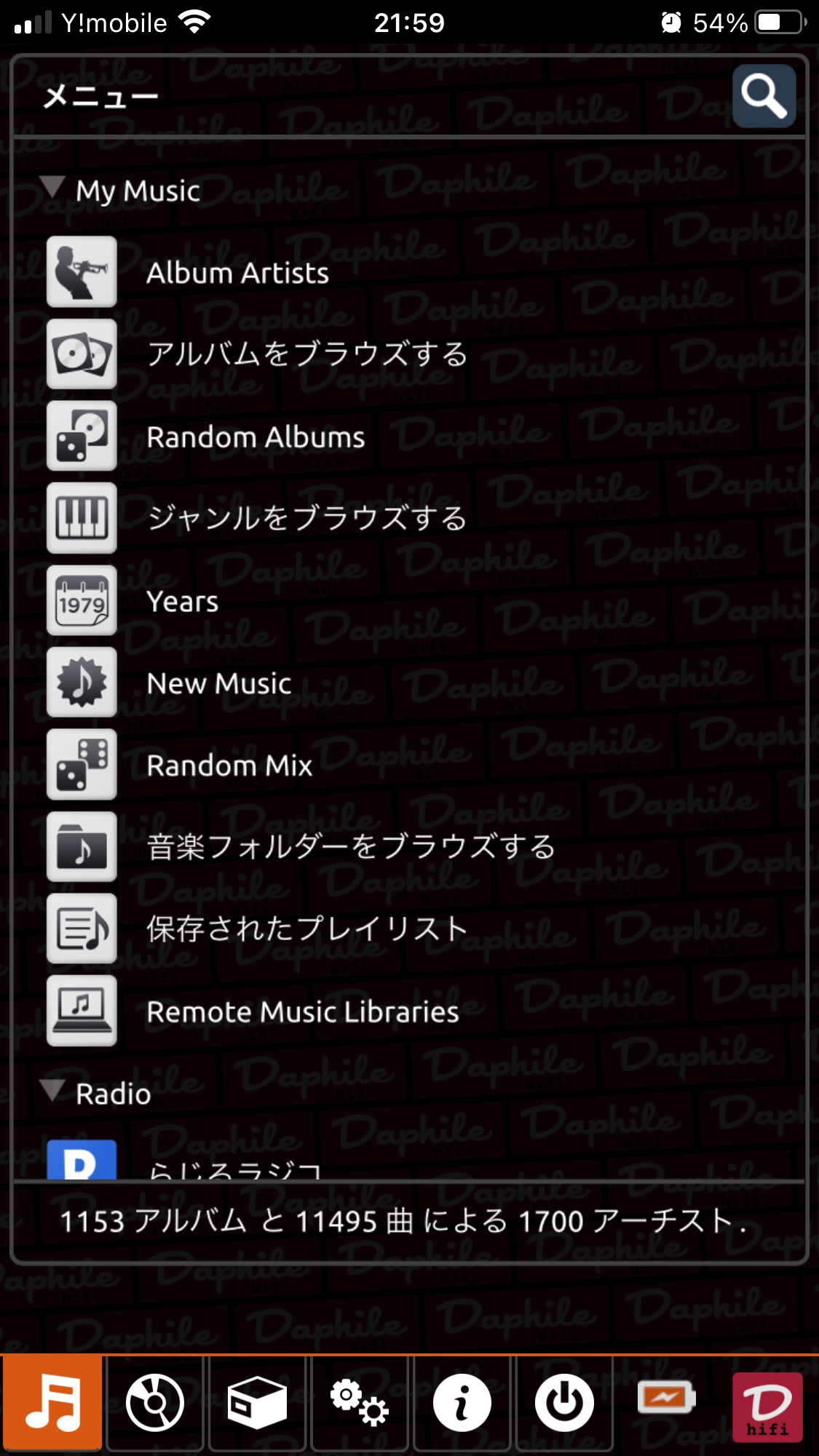
Task: Open the info tab
Action: coord(462,1403)
